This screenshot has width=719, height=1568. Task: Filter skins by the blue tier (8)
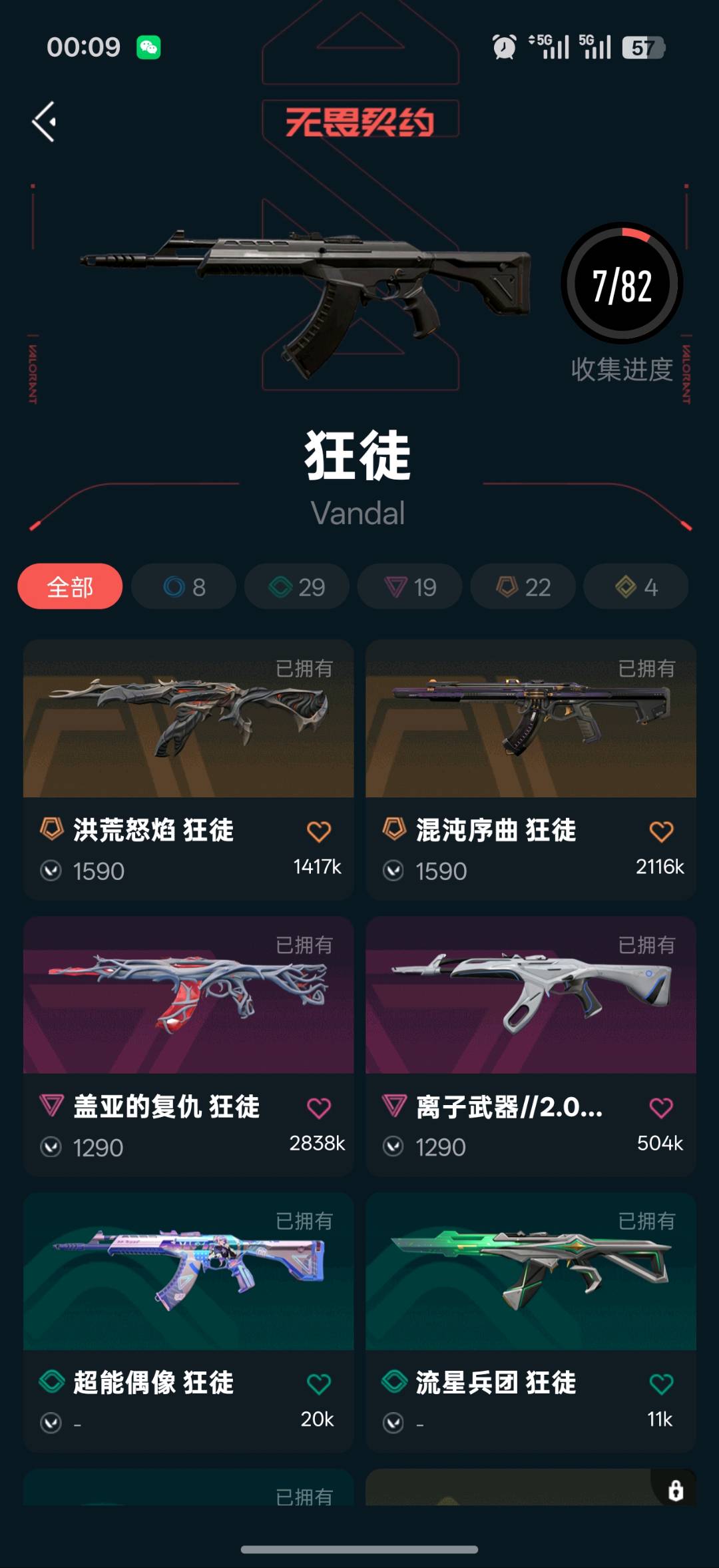184,587
